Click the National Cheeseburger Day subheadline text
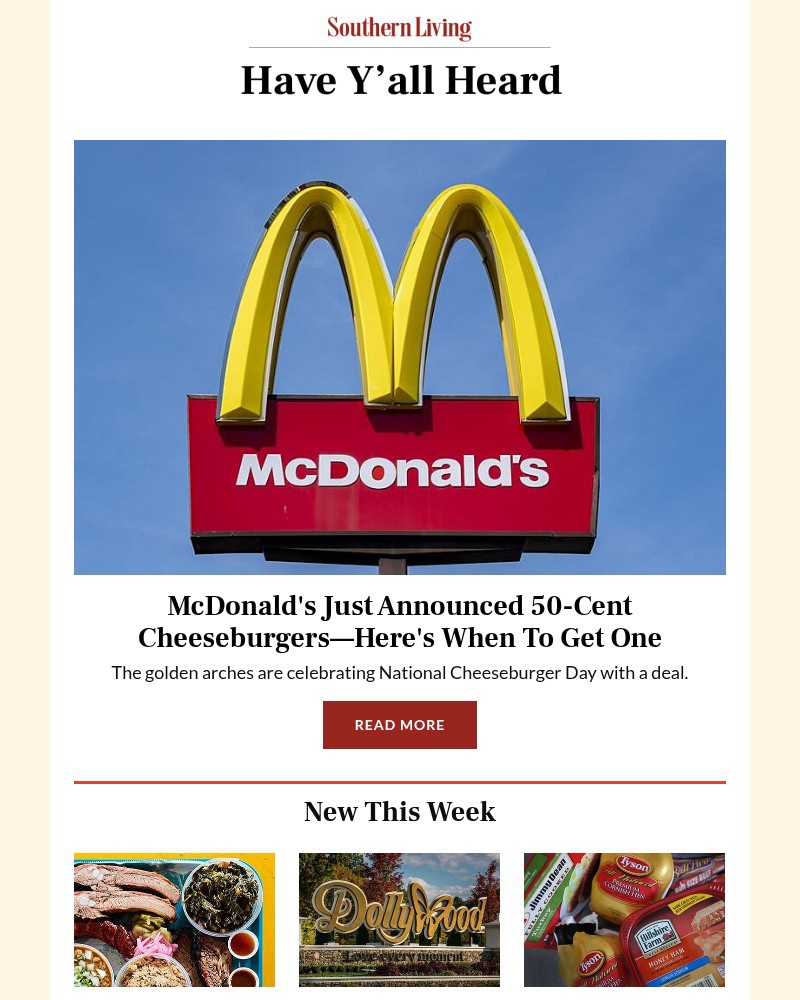This screenshot has height=1000, width=800. click(x=399, y=672)
